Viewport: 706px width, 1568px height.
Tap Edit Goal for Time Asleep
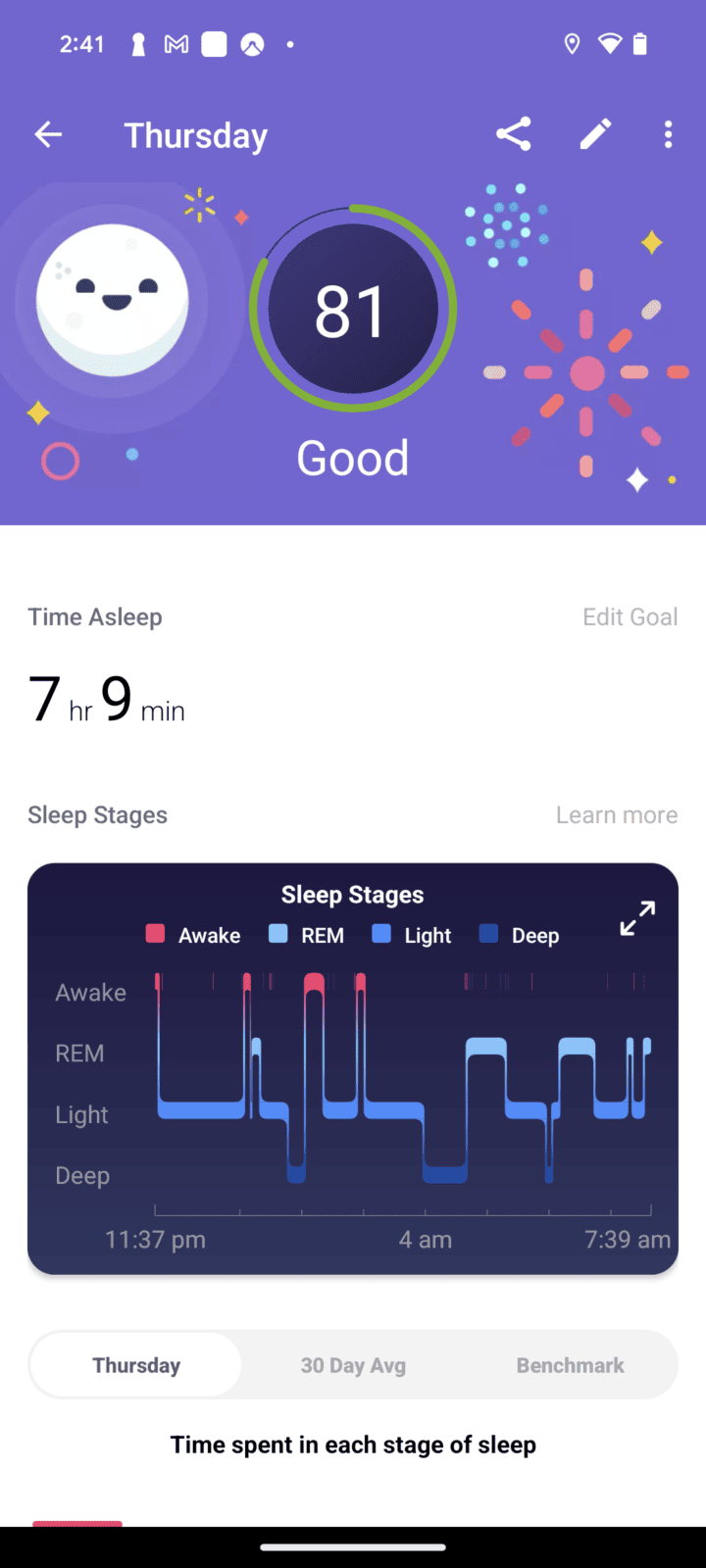(630, 616)
